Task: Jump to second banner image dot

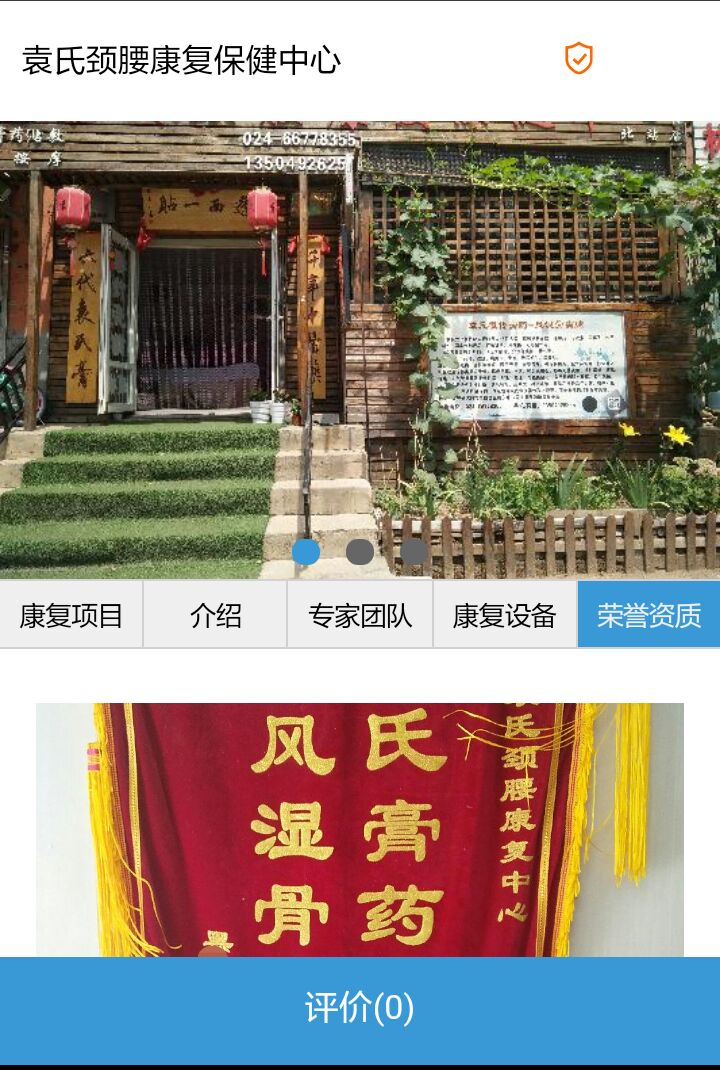Action: [x=360, y=551]
